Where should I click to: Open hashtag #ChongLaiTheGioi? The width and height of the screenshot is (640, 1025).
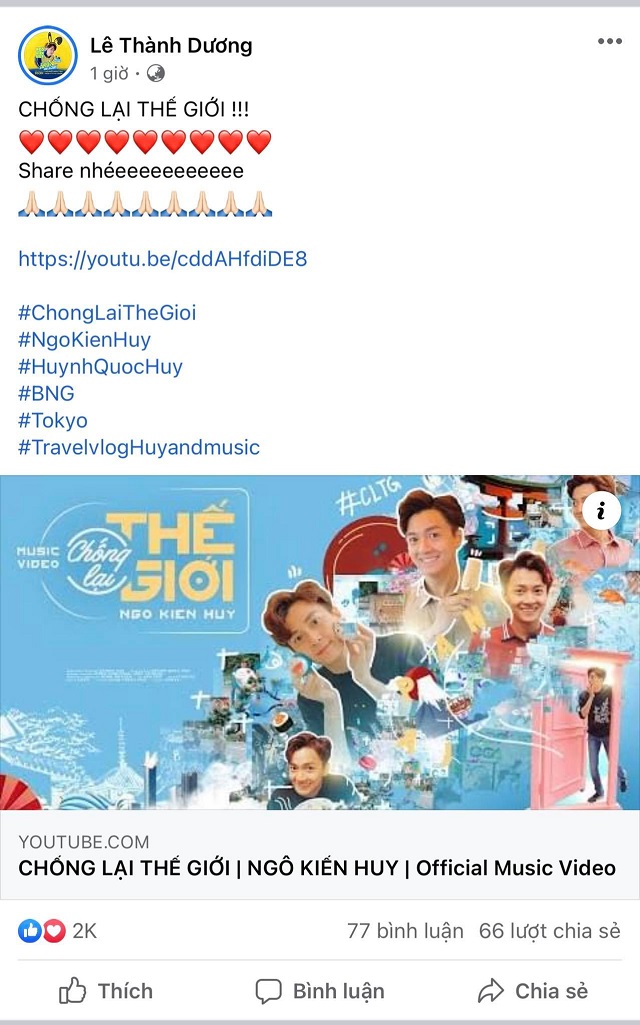point(107,313)
